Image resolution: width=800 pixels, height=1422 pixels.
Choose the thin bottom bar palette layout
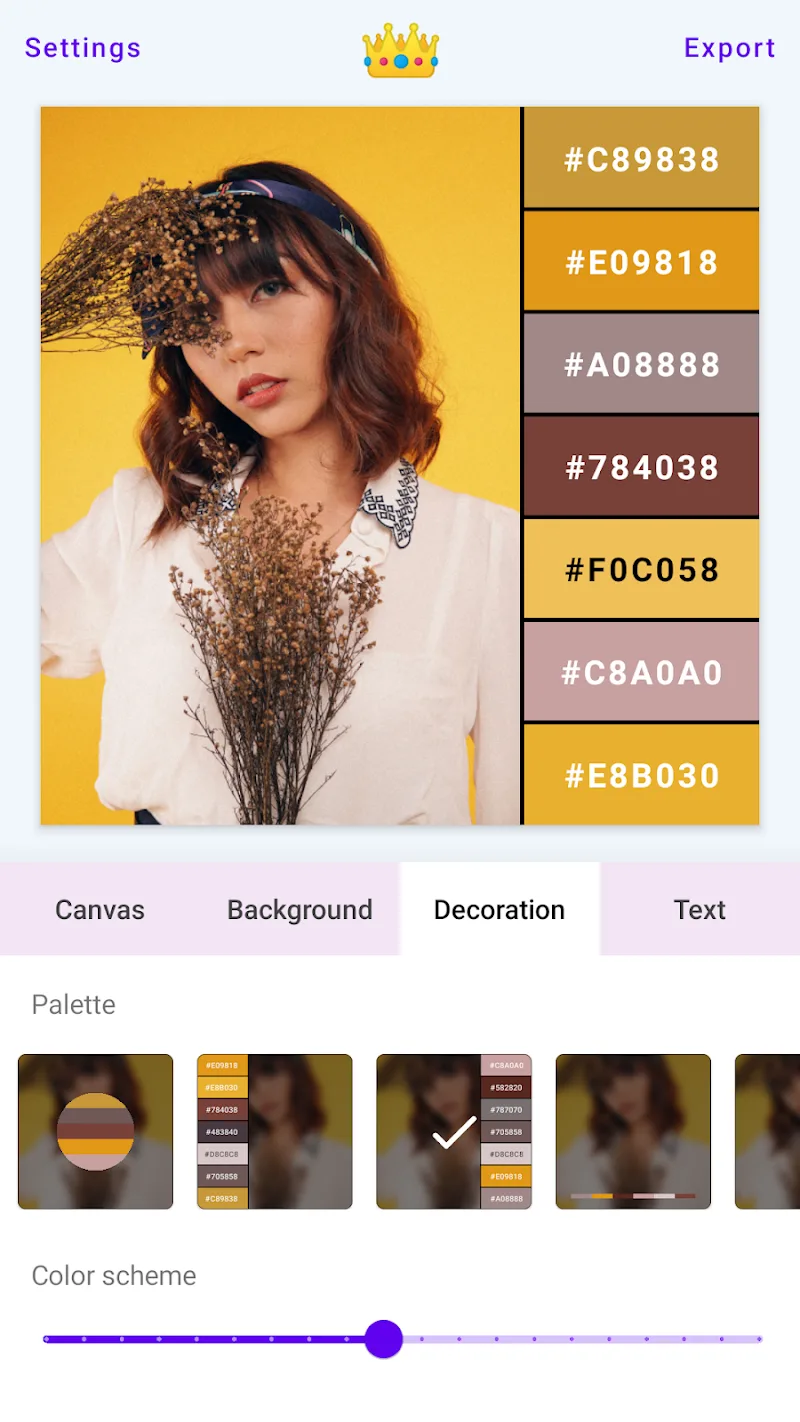pyautogui.click(x=633, y=1131)
